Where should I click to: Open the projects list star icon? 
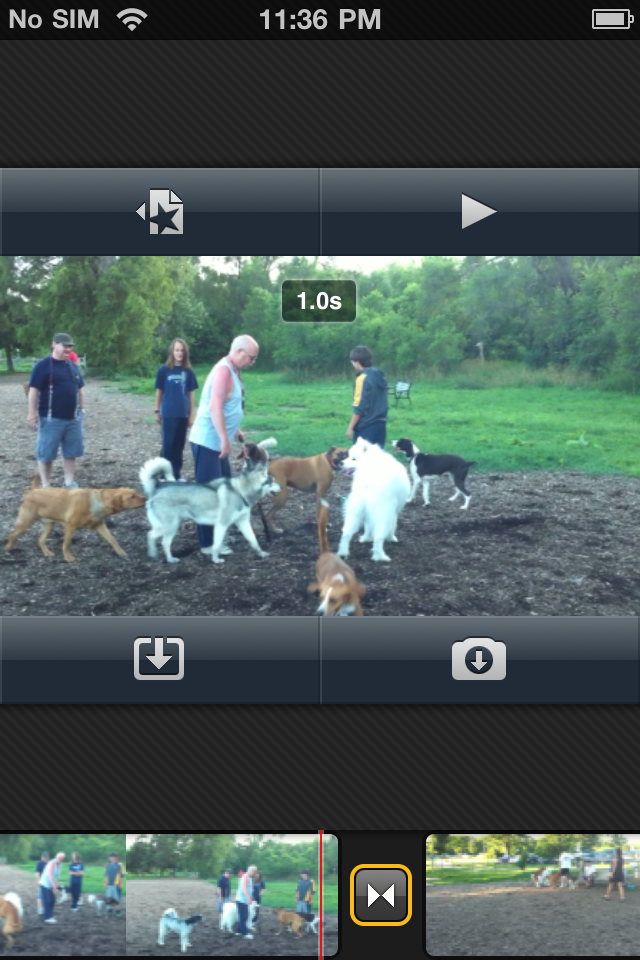click(160, 212)
